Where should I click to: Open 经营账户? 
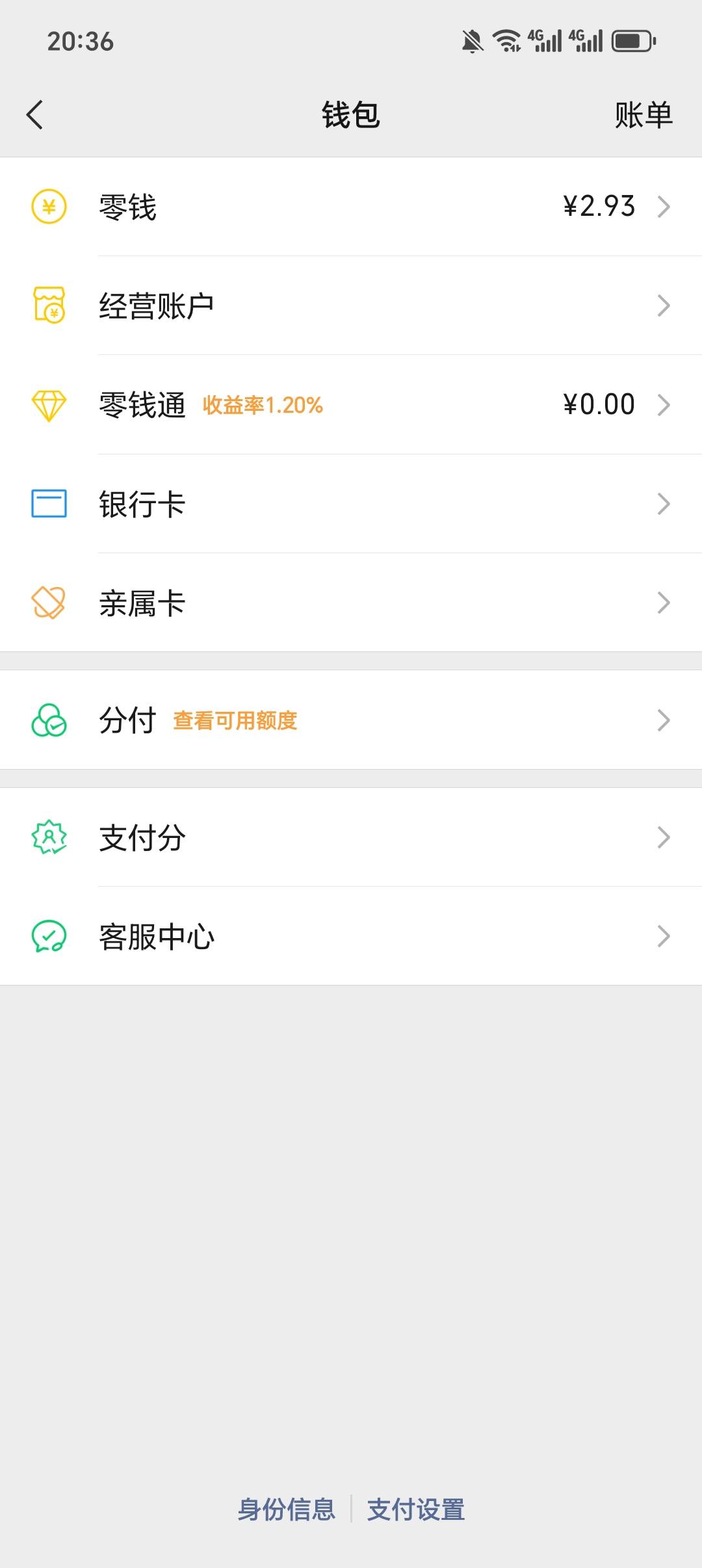pyautogui.click(x=351, y=306)
